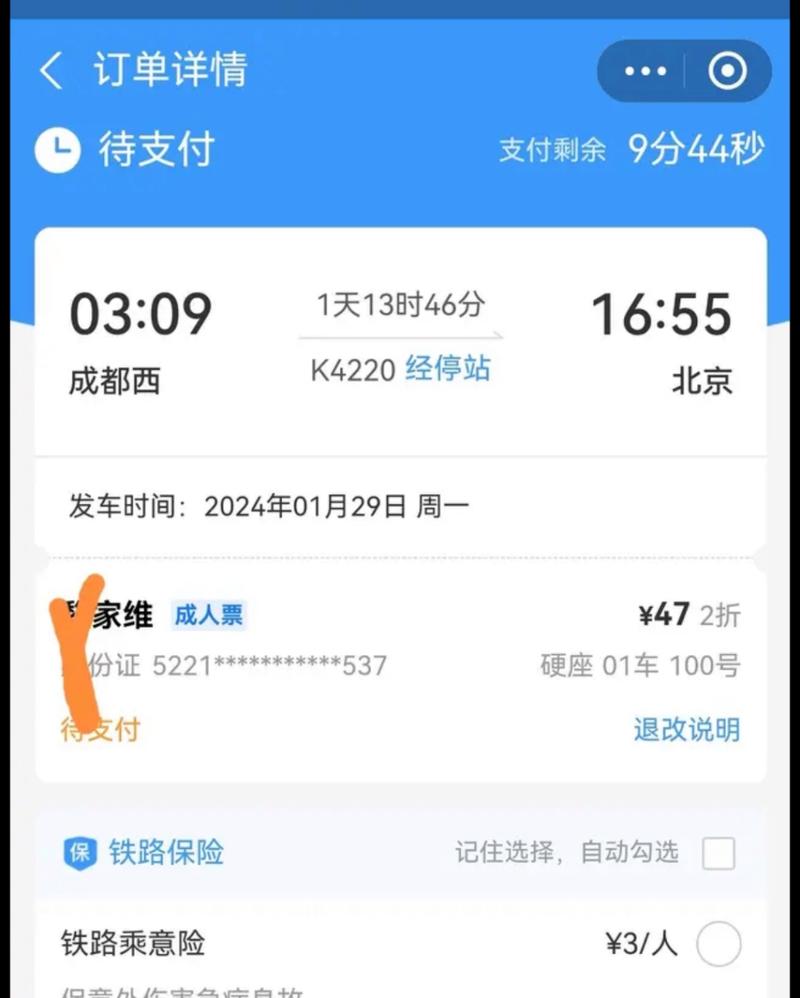Image resolution: width=800 pixels, height=998 pixels.
Task: Tap the back arrow on the title bar
Action: [x=52, y=71]
